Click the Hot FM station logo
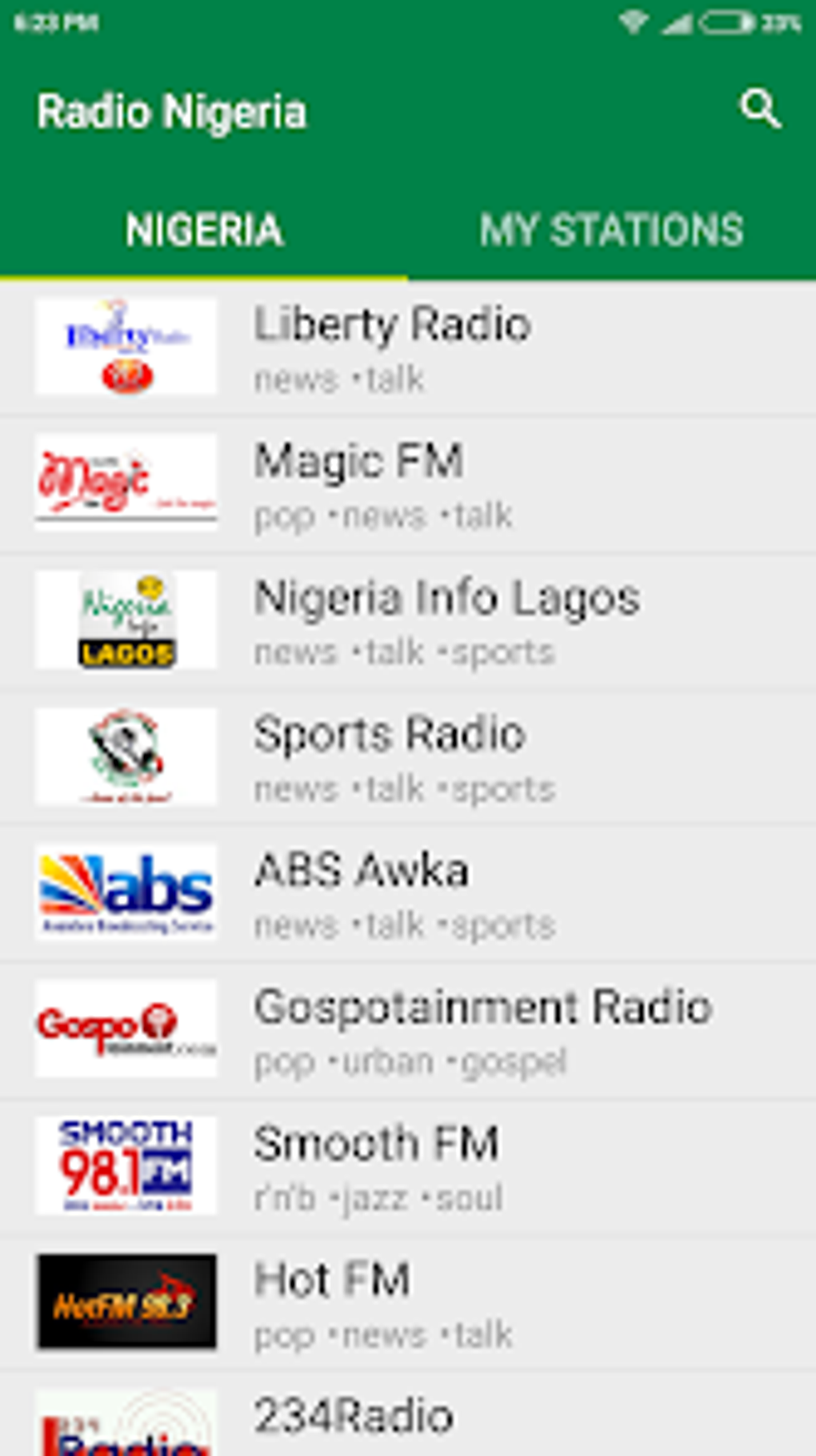Image resolution: width=816 pixels, height=1456 pixels. (x=125, y=1301)
